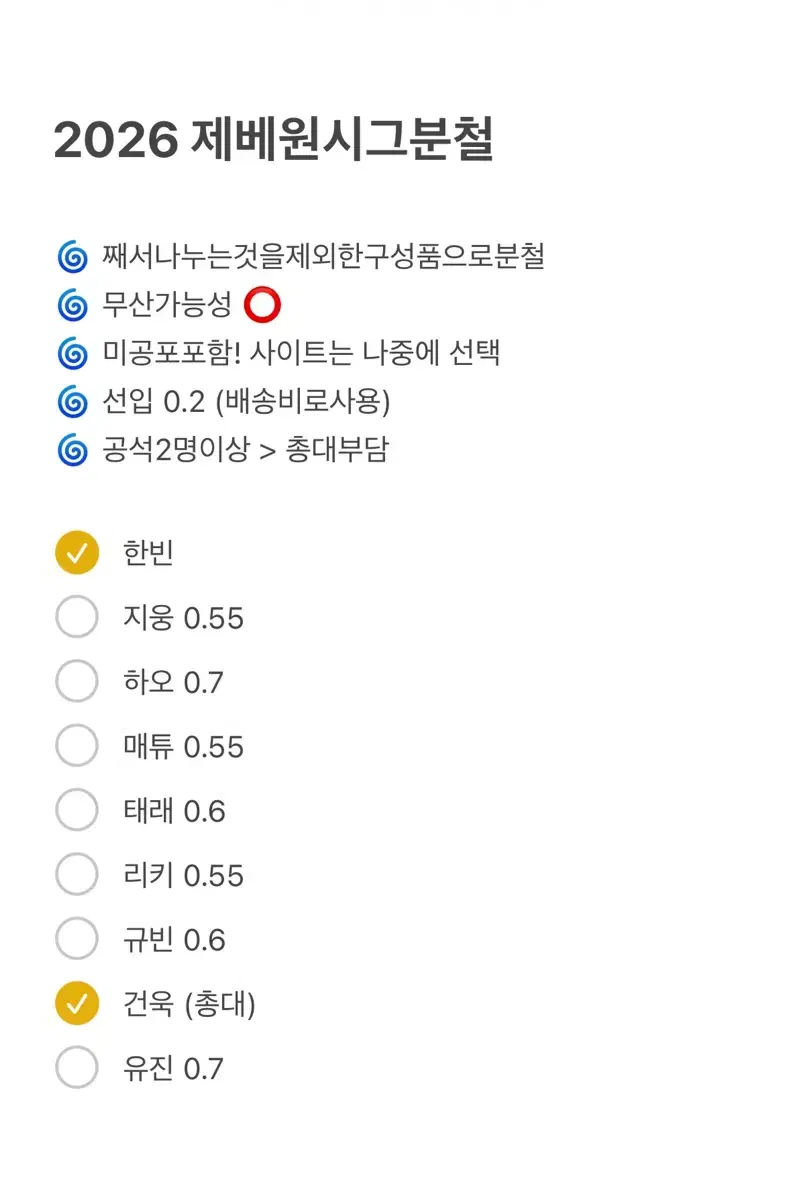Check the 지웅 0.55 checkbox
Image resolution: width=791 pixels, height=1200 pixels.
pos(76,616)
